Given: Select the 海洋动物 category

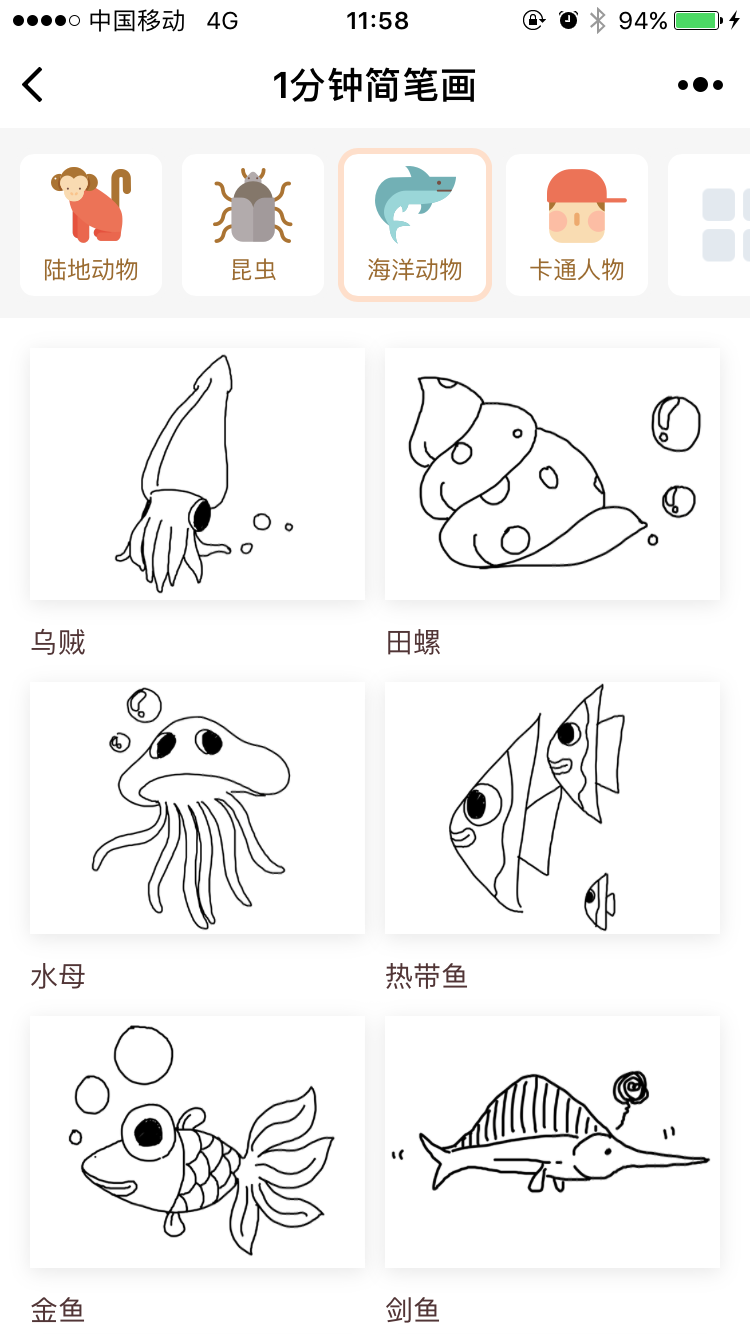Looking at the screenshot, I should [x=415, y=225].
